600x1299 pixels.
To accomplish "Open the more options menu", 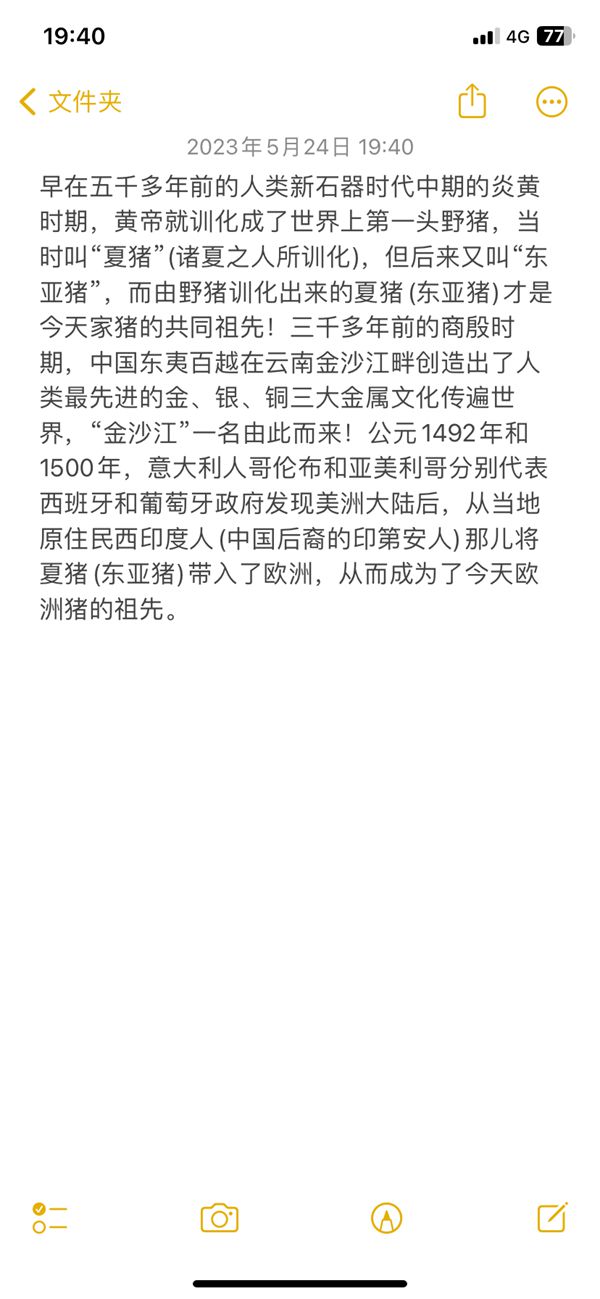I will pos(552,101).
